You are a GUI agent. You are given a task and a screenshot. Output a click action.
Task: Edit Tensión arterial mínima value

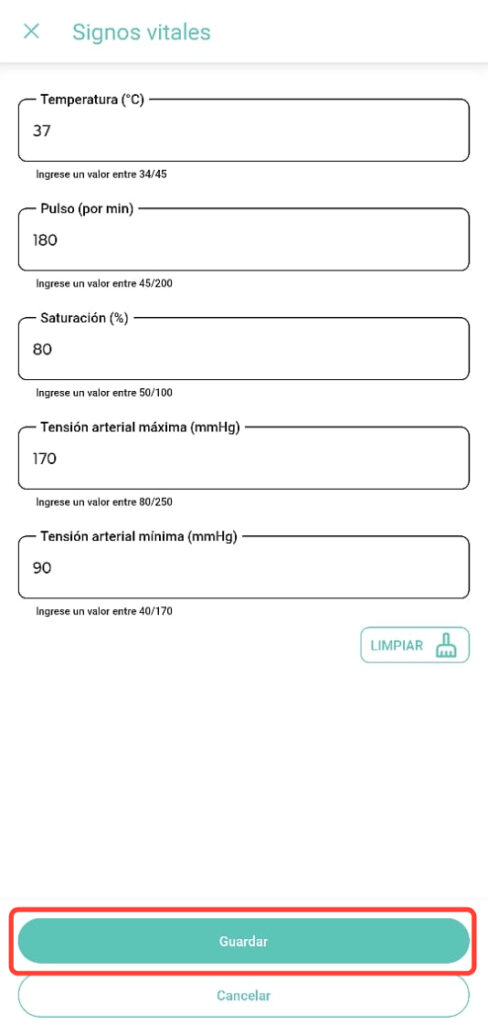coord(244,568)
